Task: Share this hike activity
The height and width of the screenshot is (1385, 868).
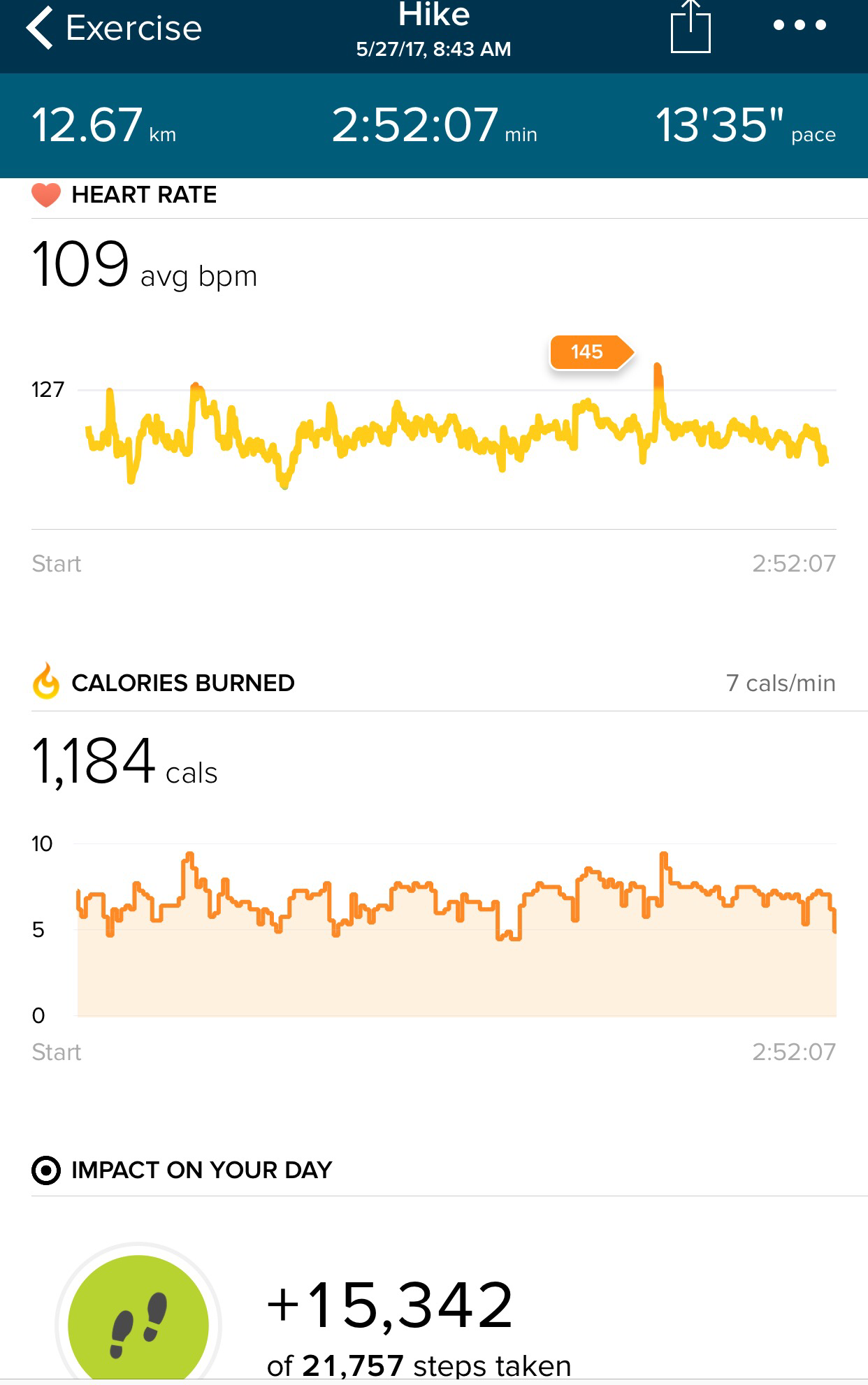Action: point(690,28)
